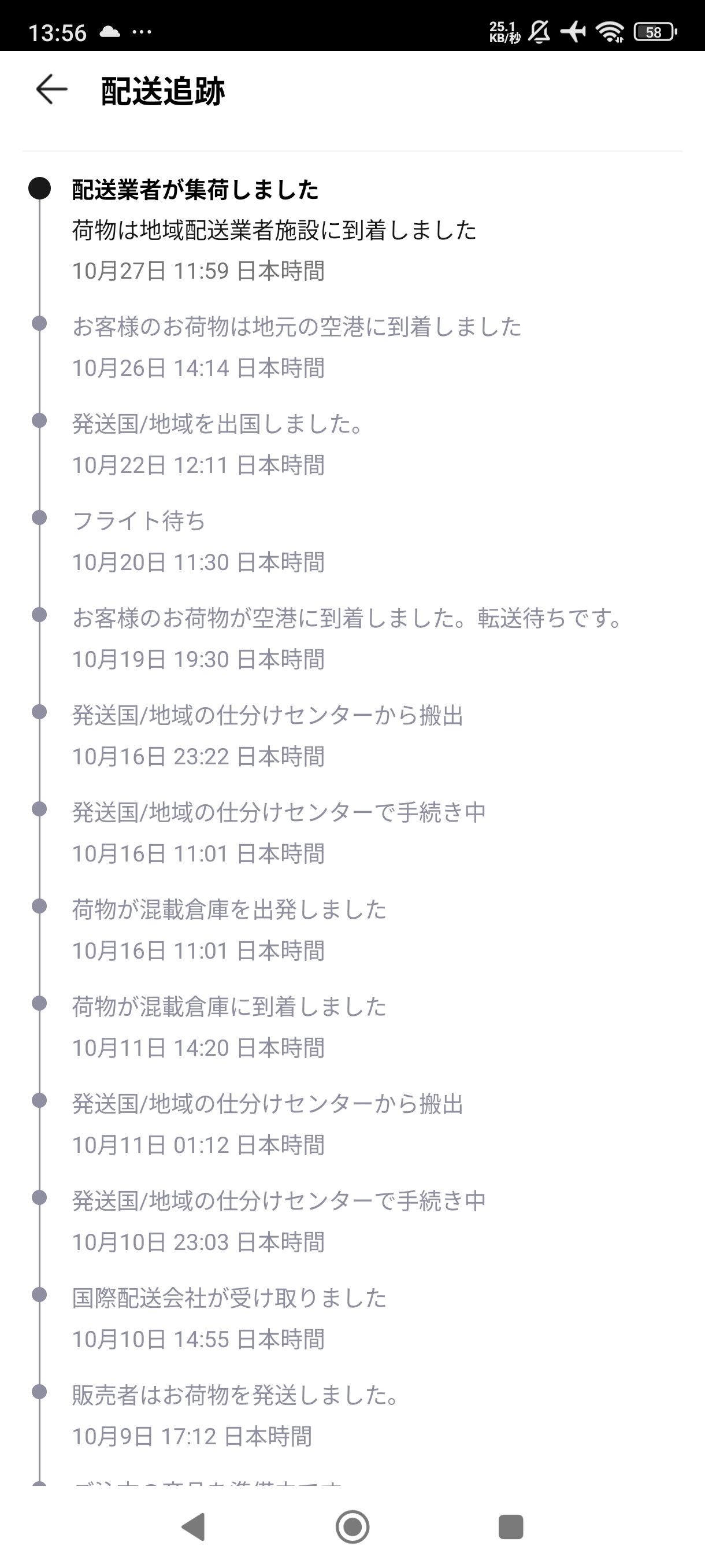
Task: Go back from the 配送追跡 screen
Action: click(x=51, y=90)
